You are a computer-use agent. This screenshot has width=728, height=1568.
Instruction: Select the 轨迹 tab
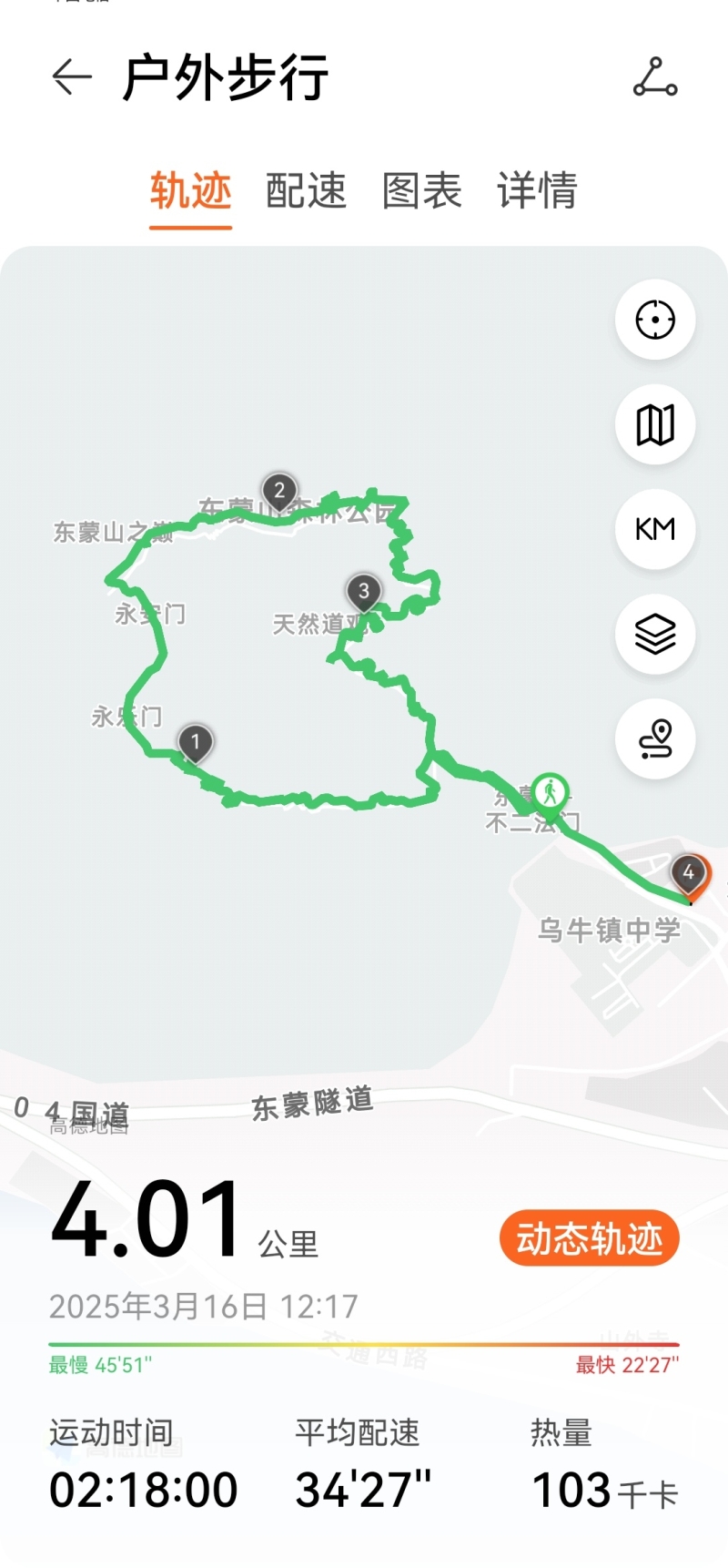[190, 191]
